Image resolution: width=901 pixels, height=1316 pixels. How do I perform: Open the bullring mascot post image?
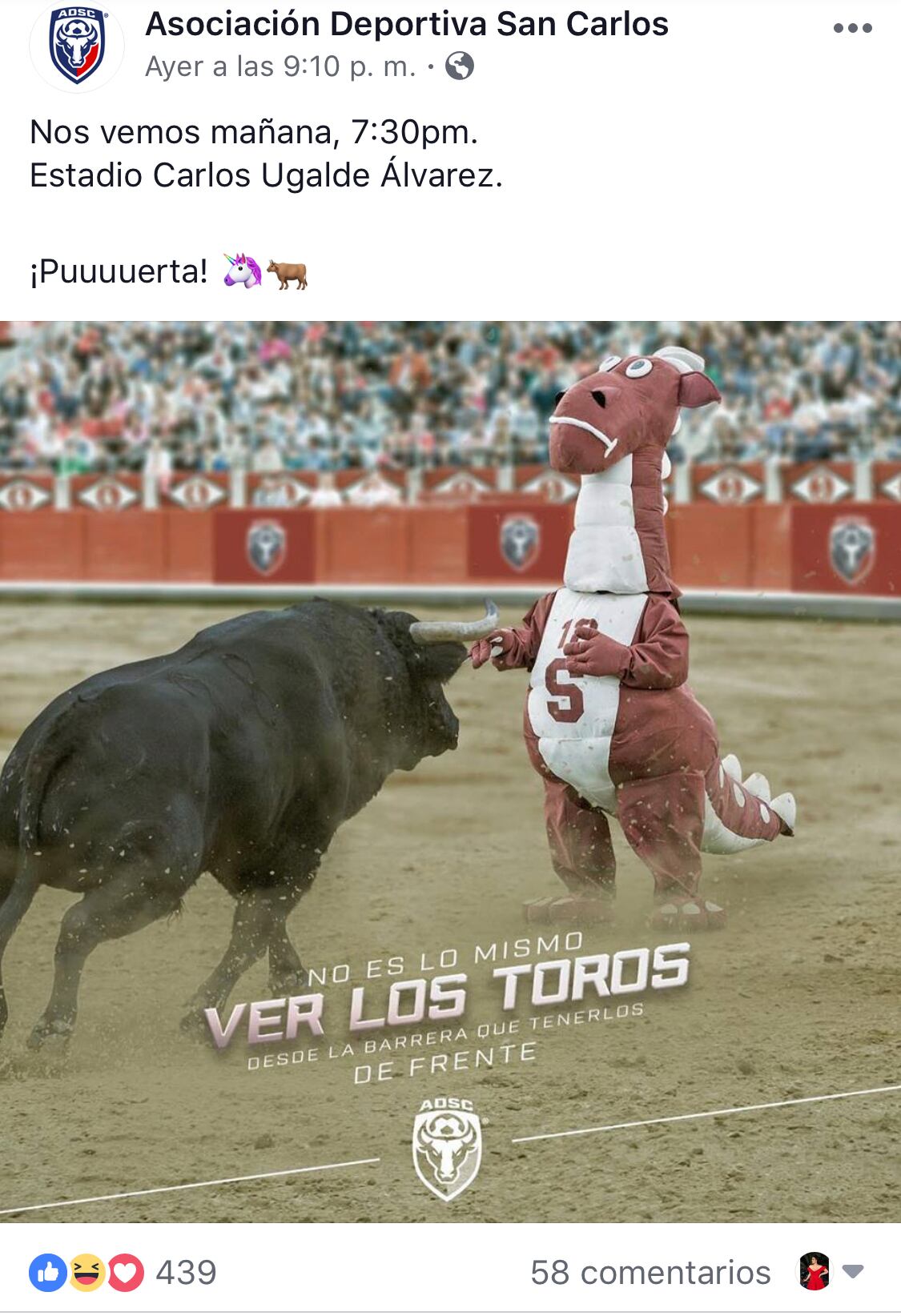pyautogui.click(x=450, y=770)
